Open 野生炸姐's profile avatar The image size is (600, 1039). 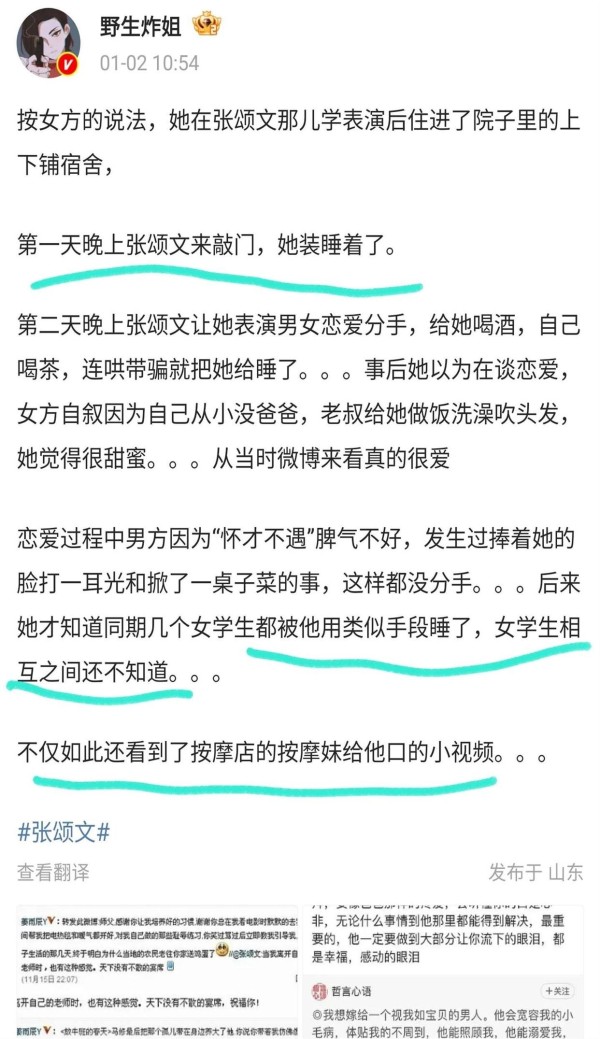pos(48,42)
